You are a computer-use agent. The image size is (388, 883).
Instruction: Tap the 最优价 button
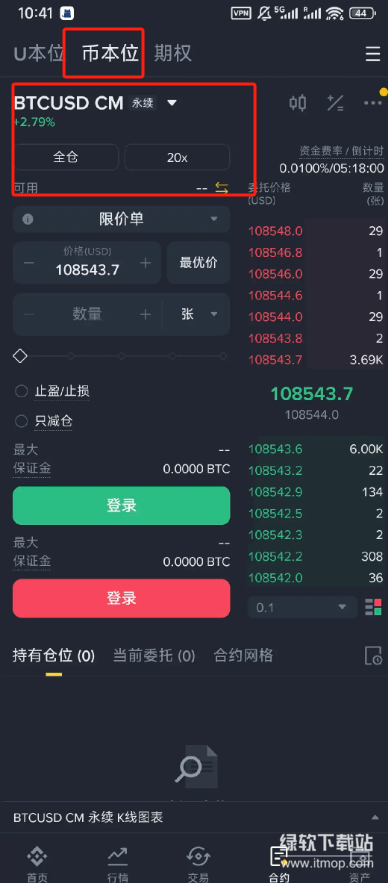[198, 263]
